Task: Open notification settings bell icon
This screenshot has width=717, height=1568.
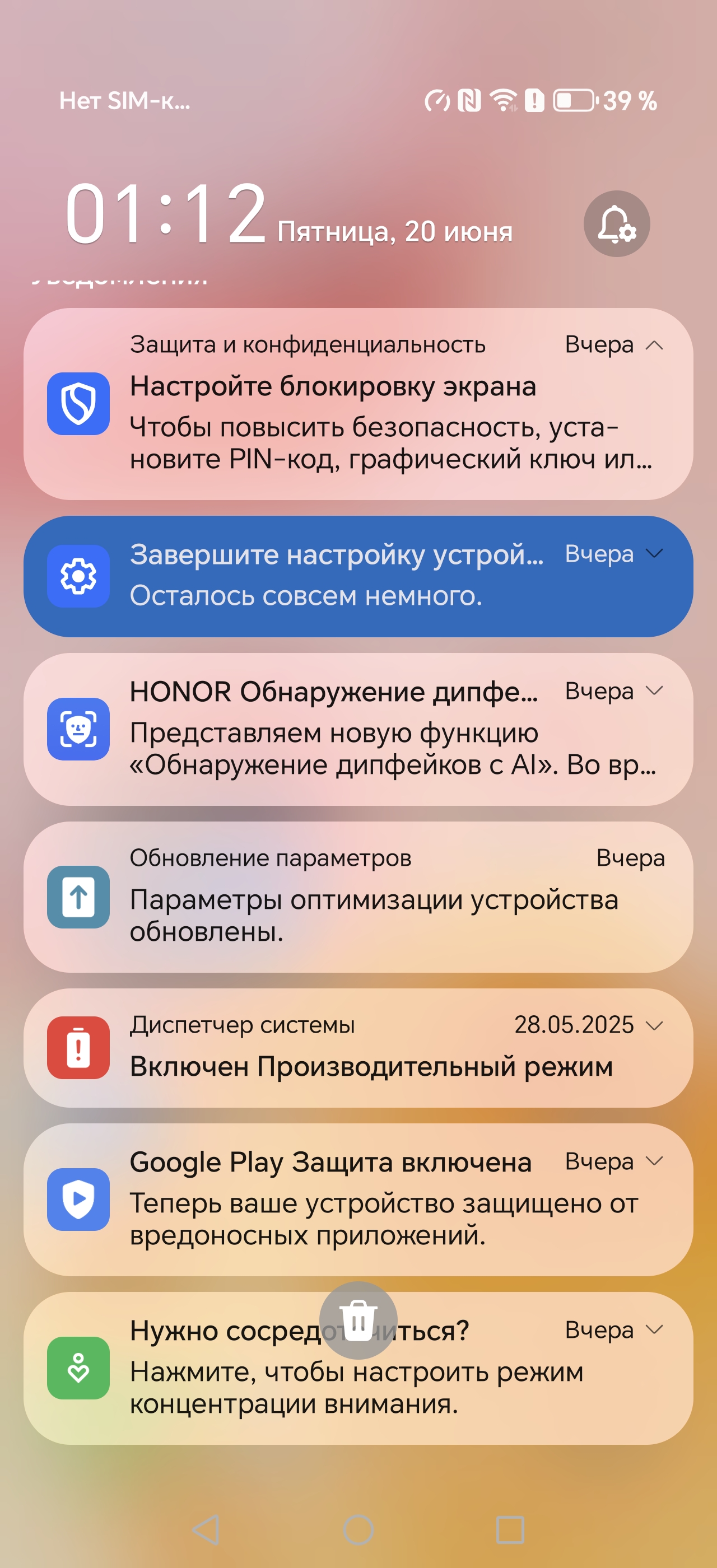Action: pos(616,224)
